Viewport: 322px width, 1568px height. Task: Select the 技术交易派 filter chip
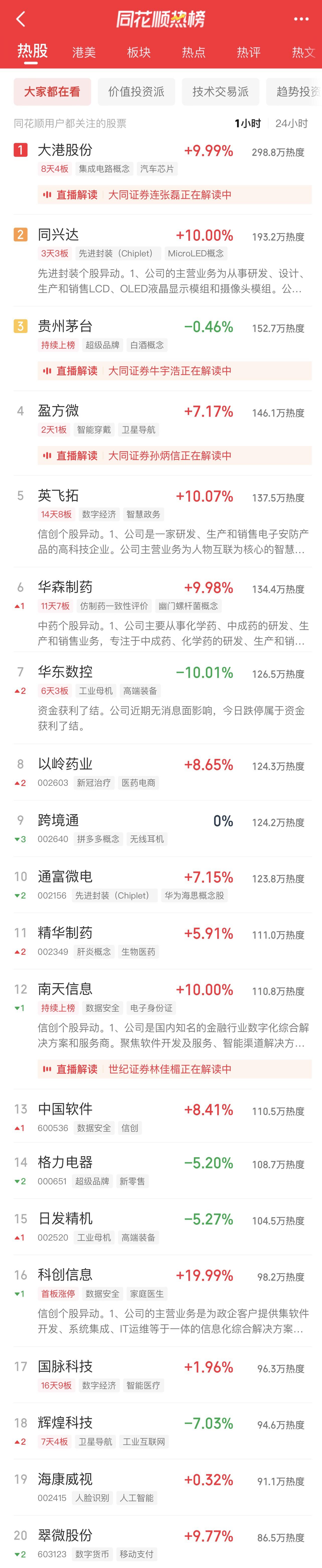pos(220,92)
